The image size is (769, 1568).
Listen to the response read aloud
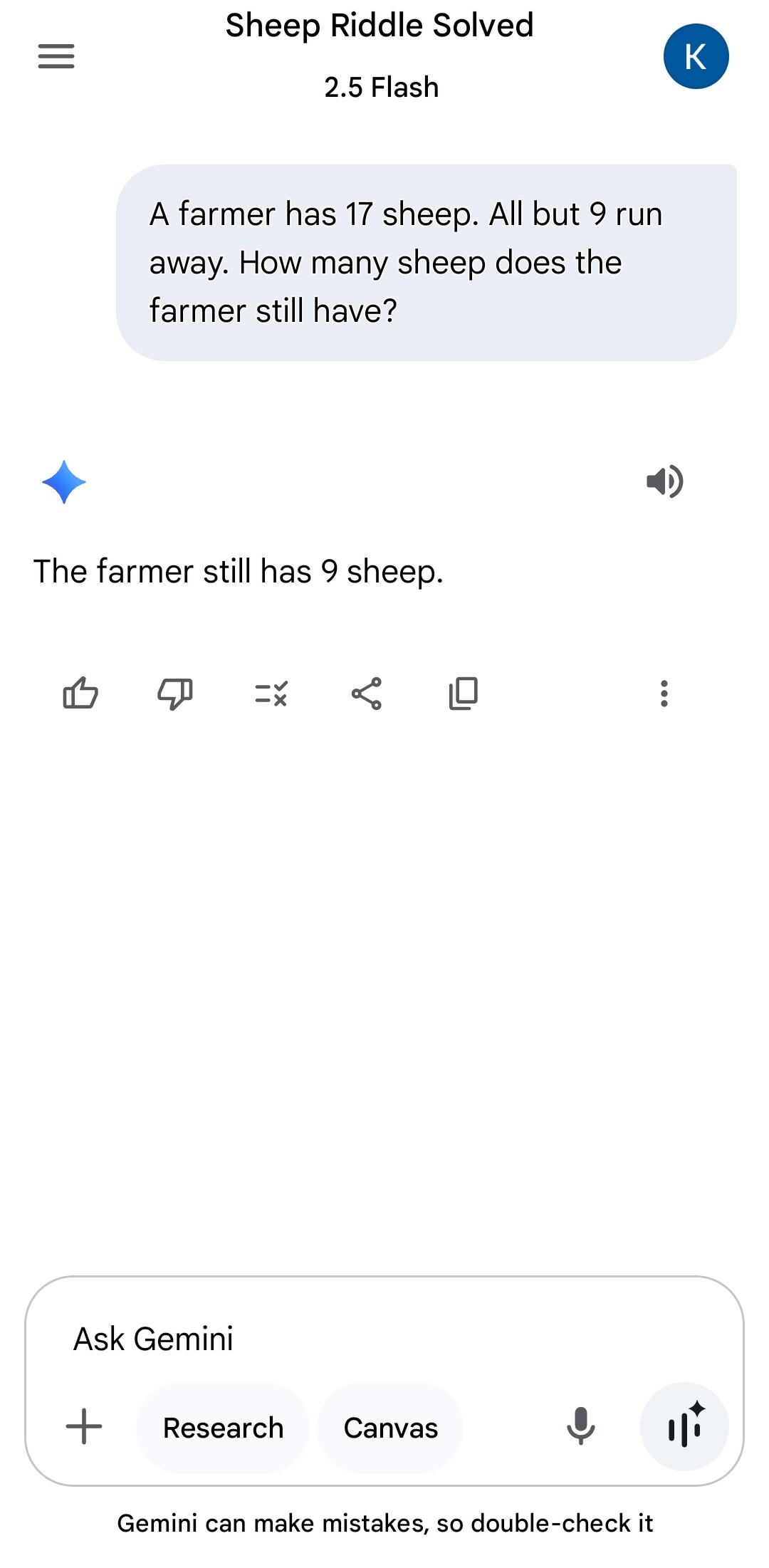[x=664, y=482]
